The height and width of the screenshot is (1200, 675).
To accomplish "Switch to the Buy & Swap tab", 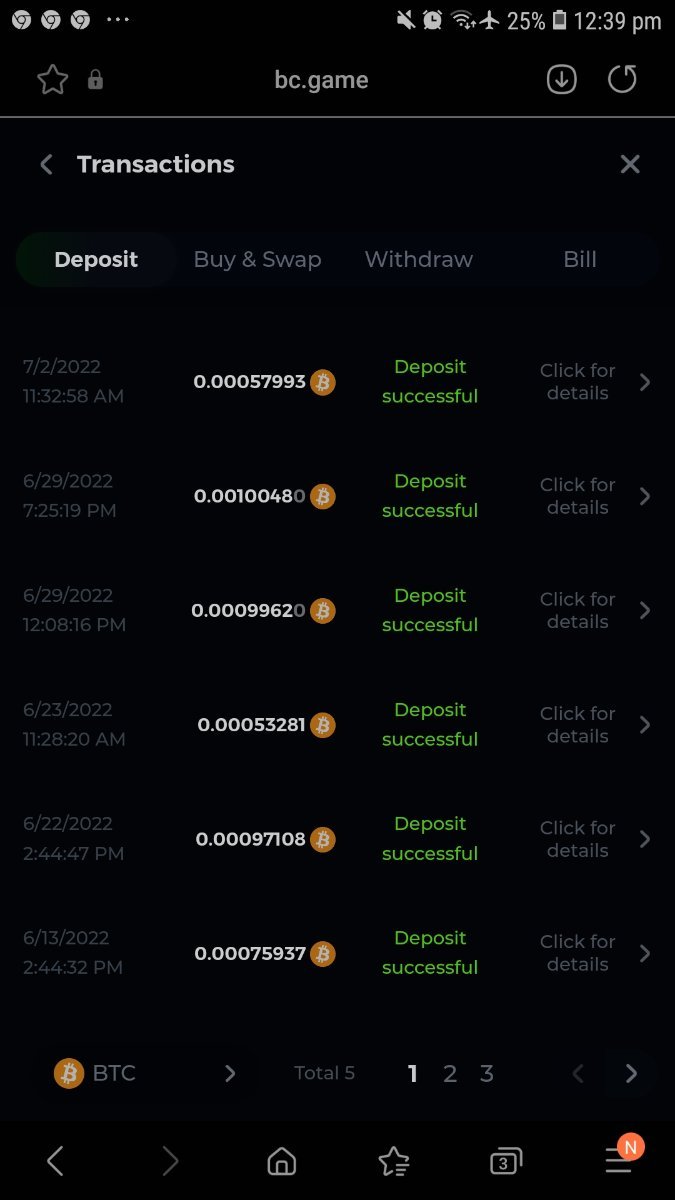I will tap(257, 260).
